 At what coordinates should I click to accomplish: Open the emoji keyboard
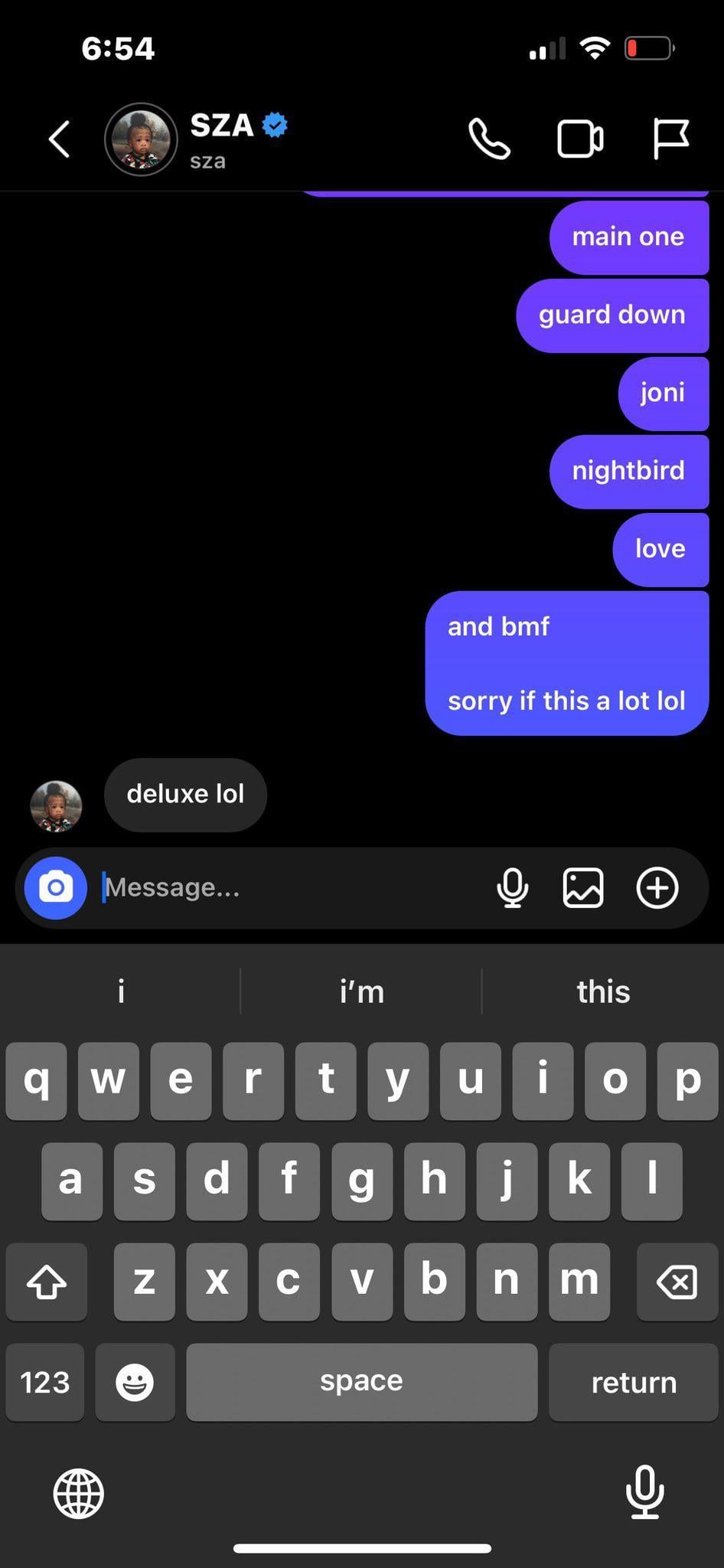(x=135, y=1382)
